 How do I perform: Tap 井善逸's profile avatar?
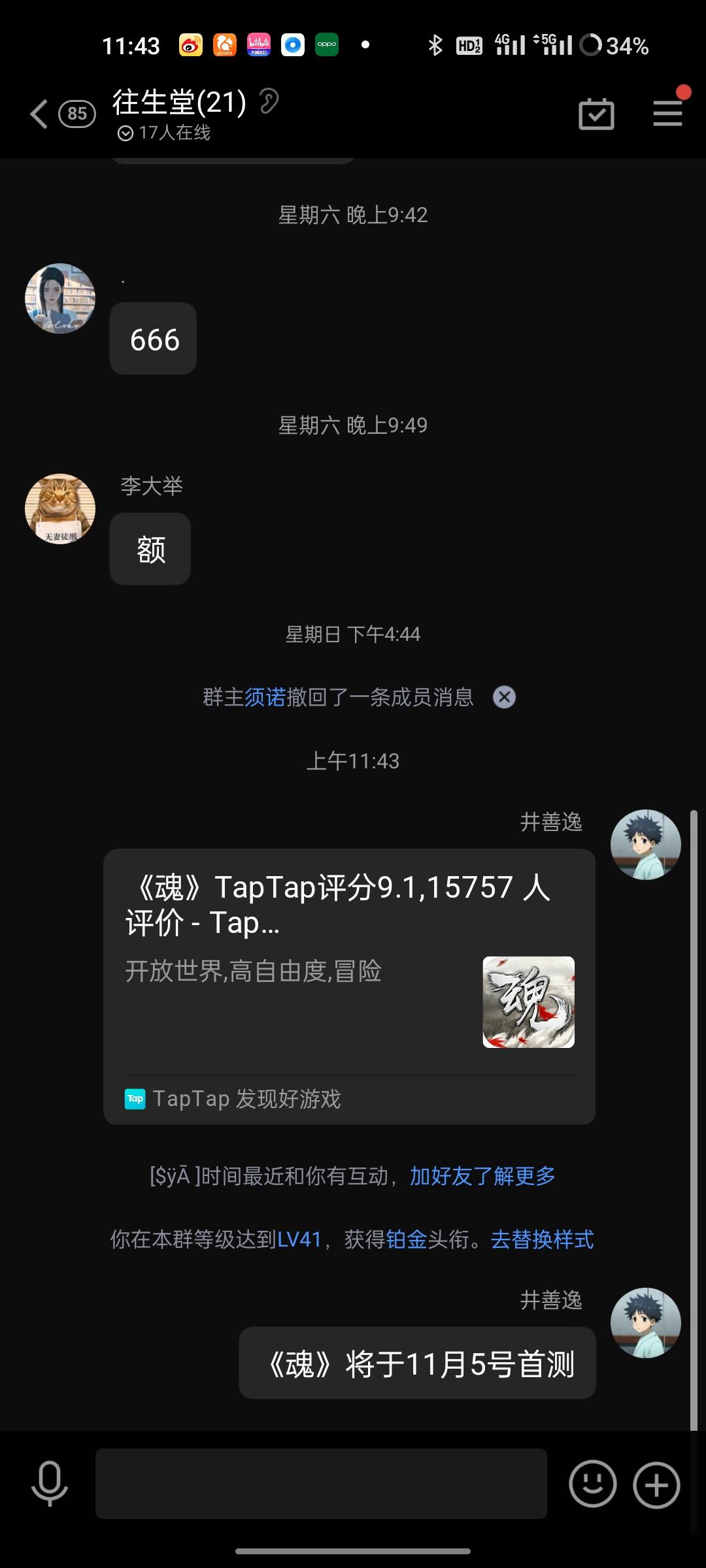point(646,844)
